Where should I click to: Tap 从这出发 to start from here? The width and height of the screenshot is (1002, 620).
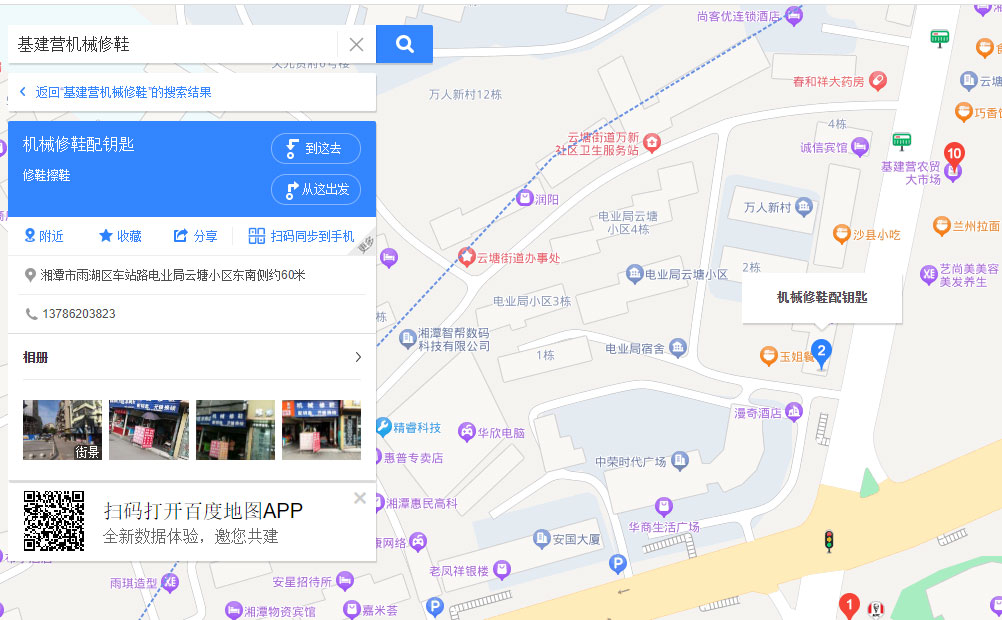[316, 189]
